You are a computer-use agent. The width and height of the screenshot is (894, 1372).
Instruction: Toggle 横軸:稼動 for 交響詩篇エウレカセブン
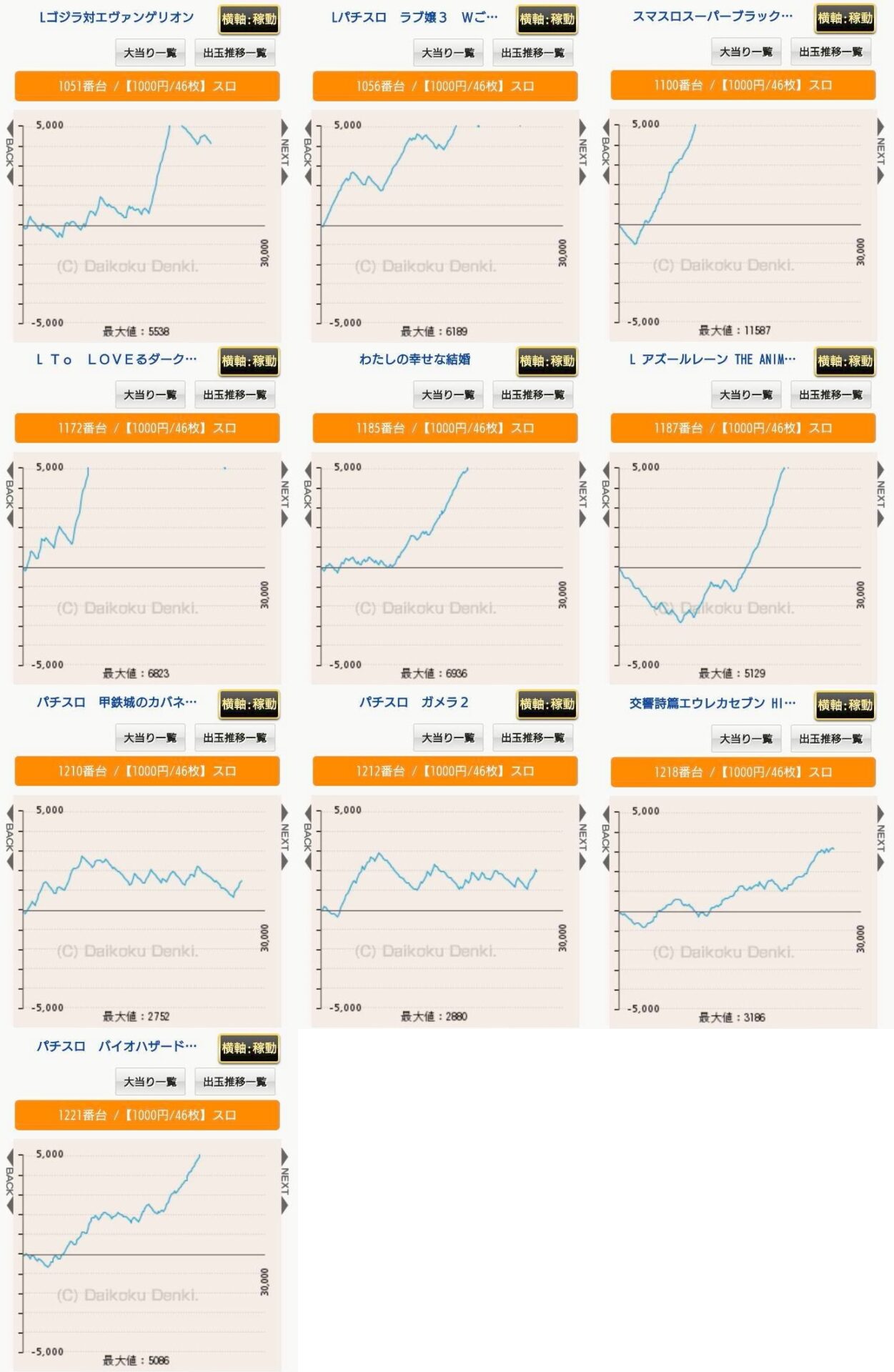845,705
